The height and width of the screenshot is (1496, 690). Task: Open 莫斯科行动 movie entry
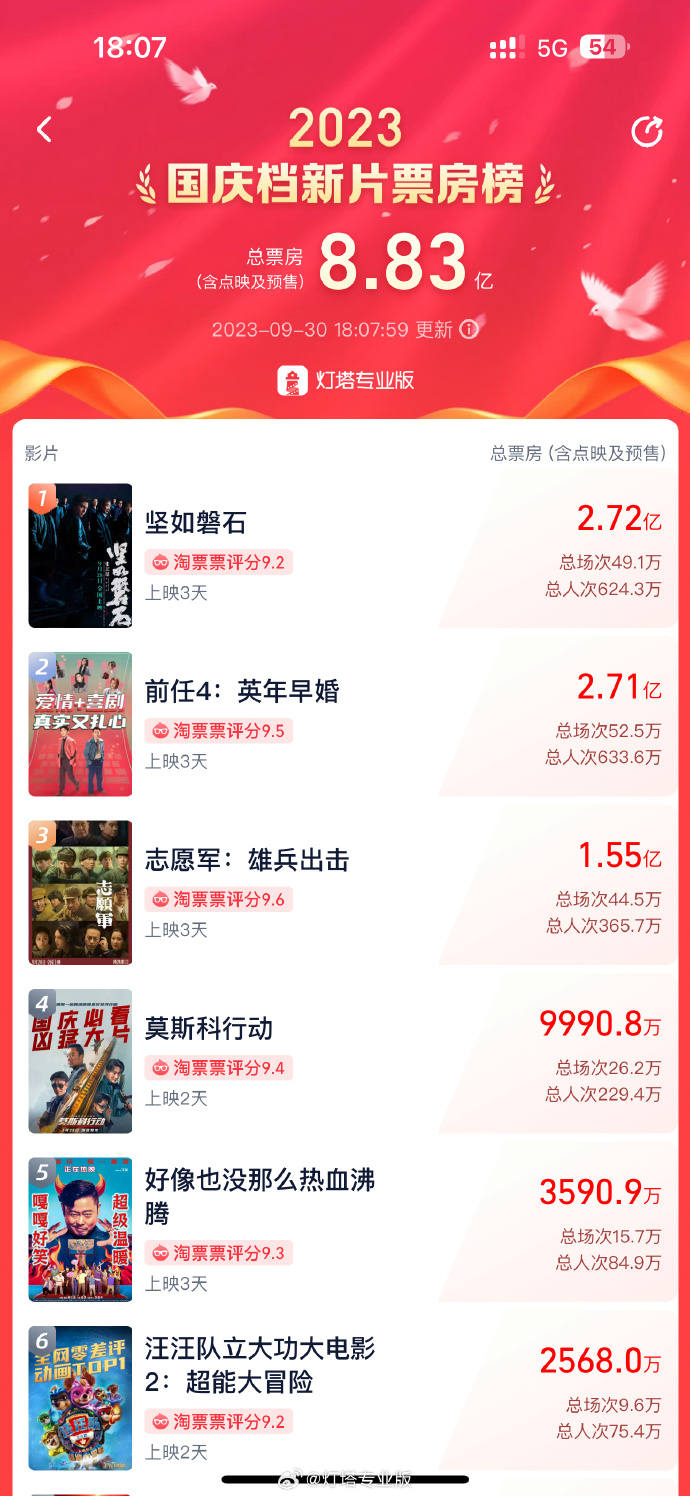209,1028
